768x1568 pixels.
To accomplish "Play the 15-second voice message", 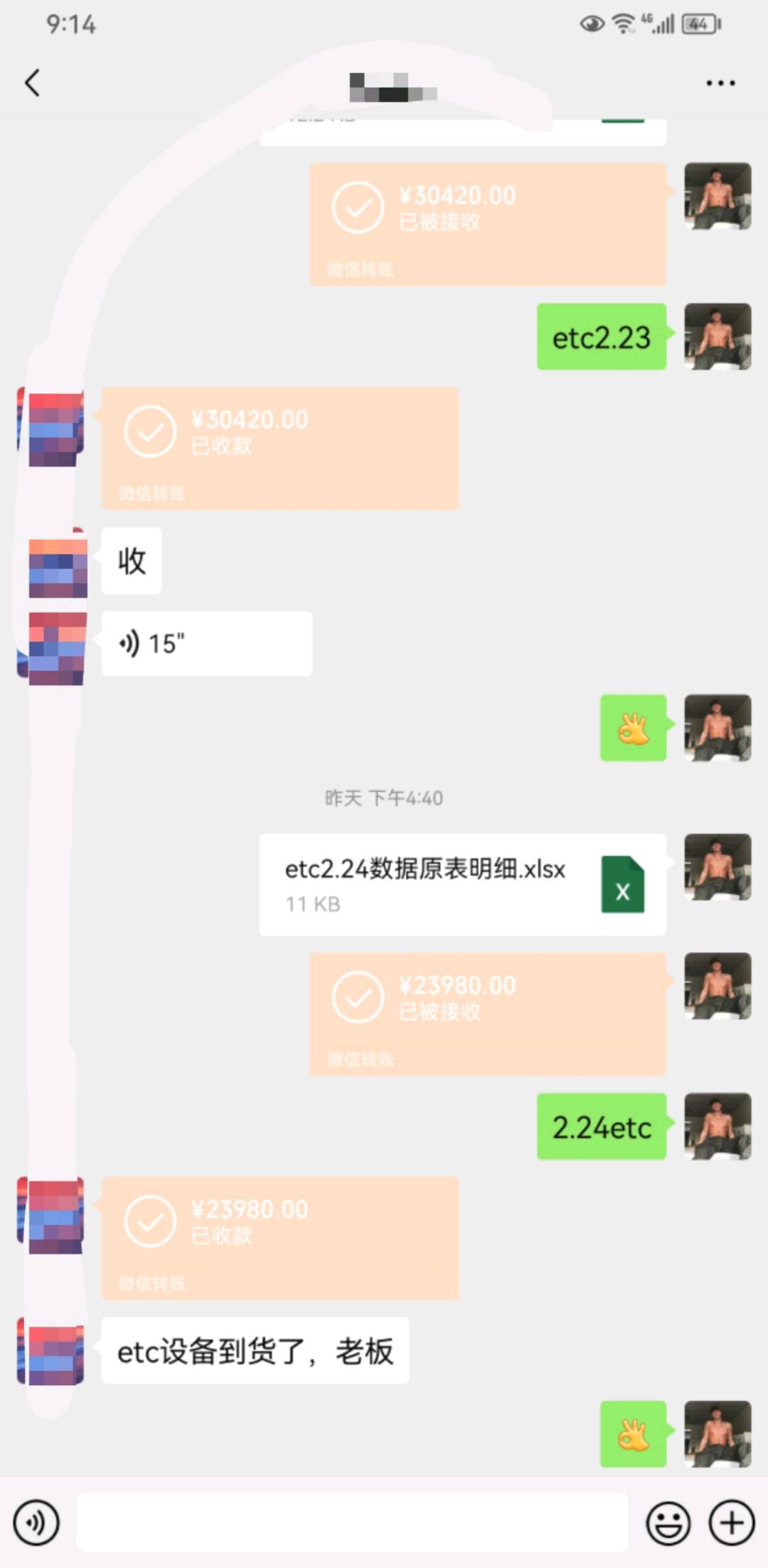I will [207, 643].
